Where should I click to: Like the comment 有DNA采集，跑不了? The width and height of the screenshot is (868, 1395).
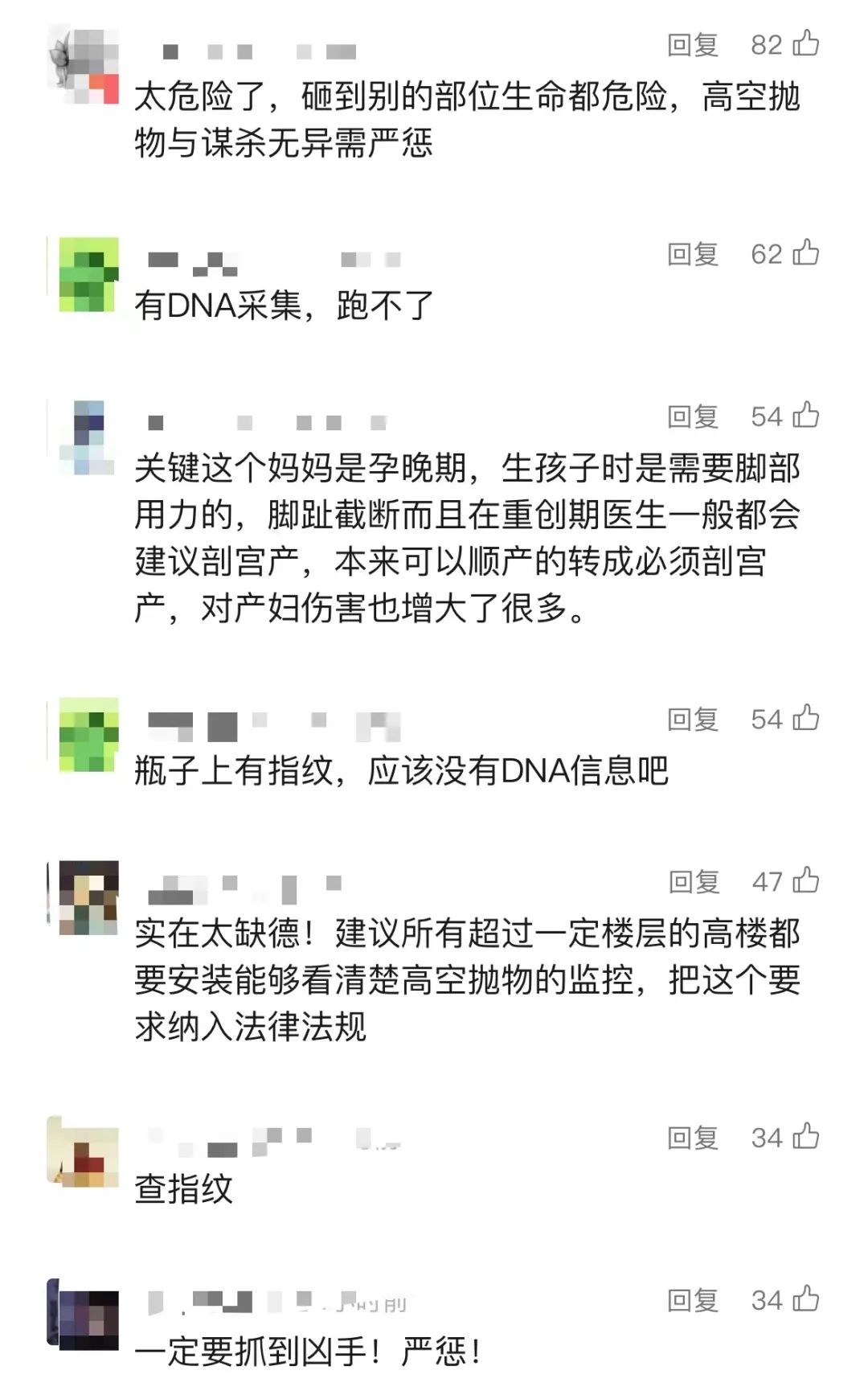tap(805, 252)
